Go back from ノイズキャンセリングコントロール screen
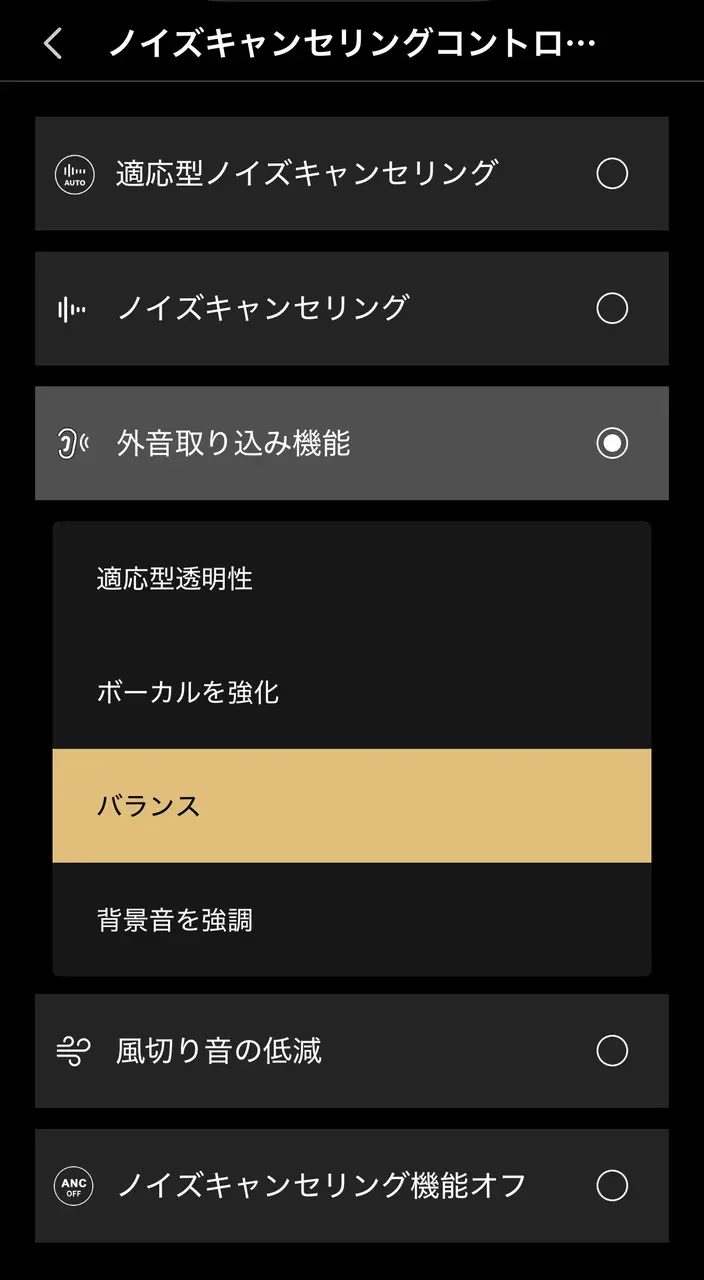This screenshot has height=1280, width=704. pos(54,44)
